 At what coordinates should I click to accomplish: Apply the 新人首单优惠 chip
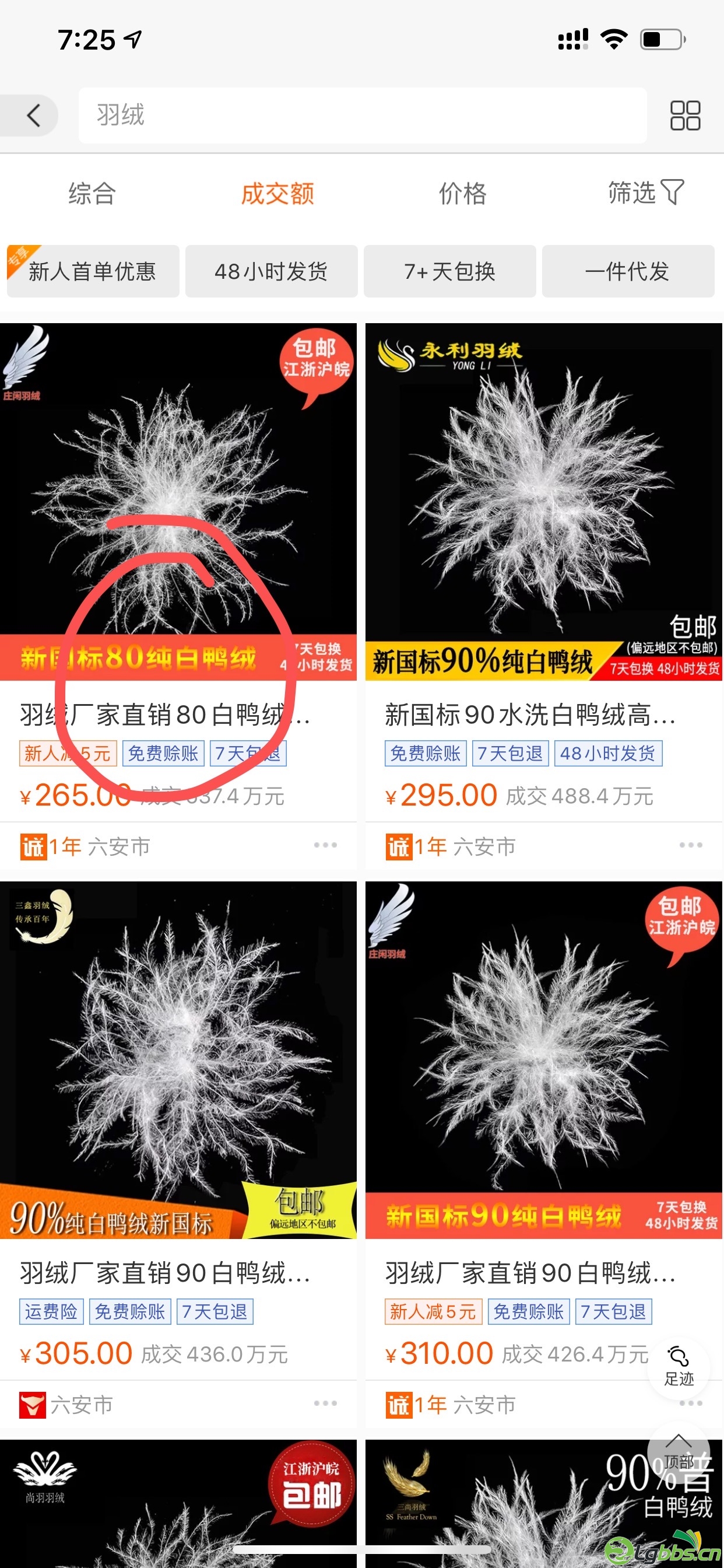click(93, 271)
